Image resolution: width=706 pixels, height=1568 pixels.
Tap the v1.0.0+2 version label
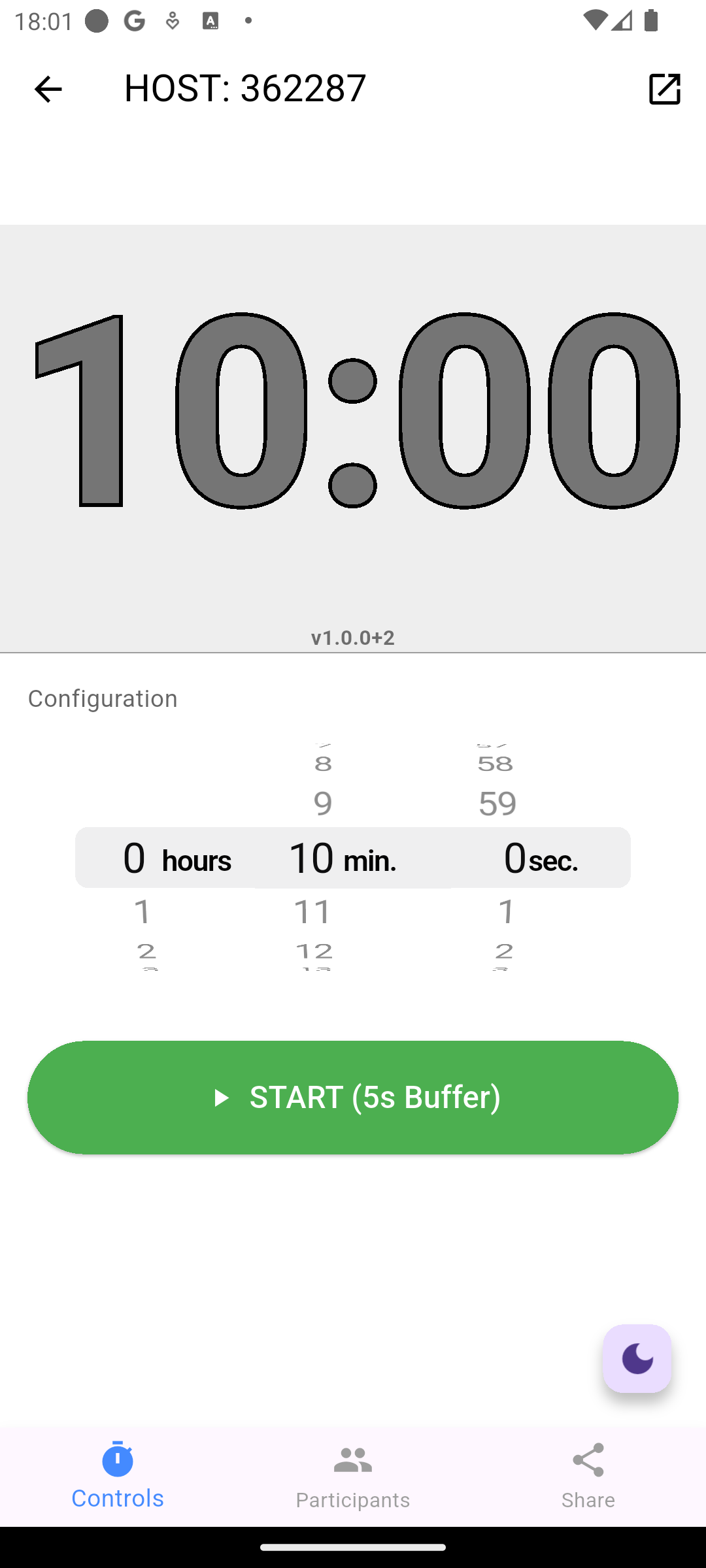click(353, 638)
